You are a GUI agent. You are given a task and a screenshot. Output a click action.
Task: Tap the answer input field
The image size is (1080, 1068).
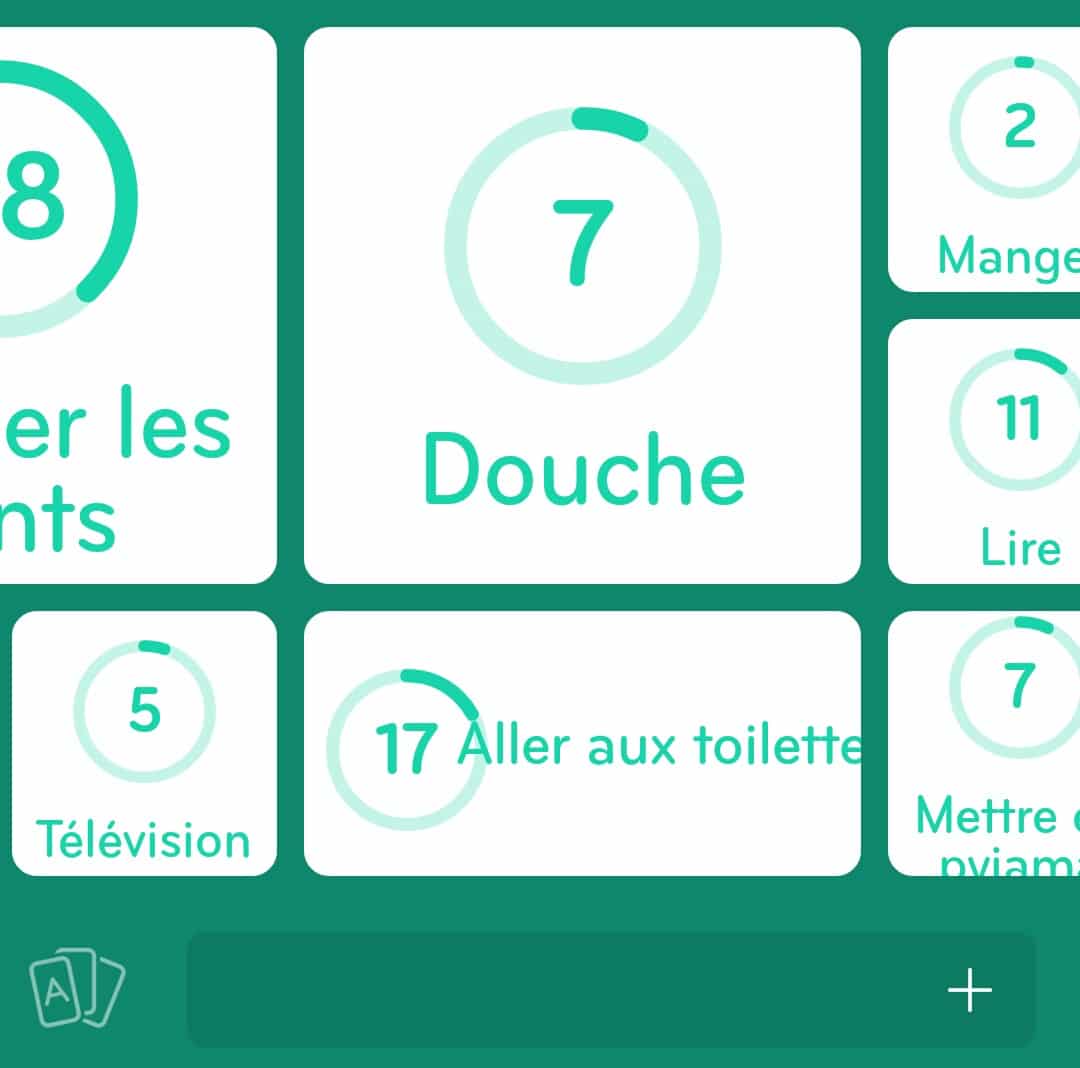pos(560,990)
